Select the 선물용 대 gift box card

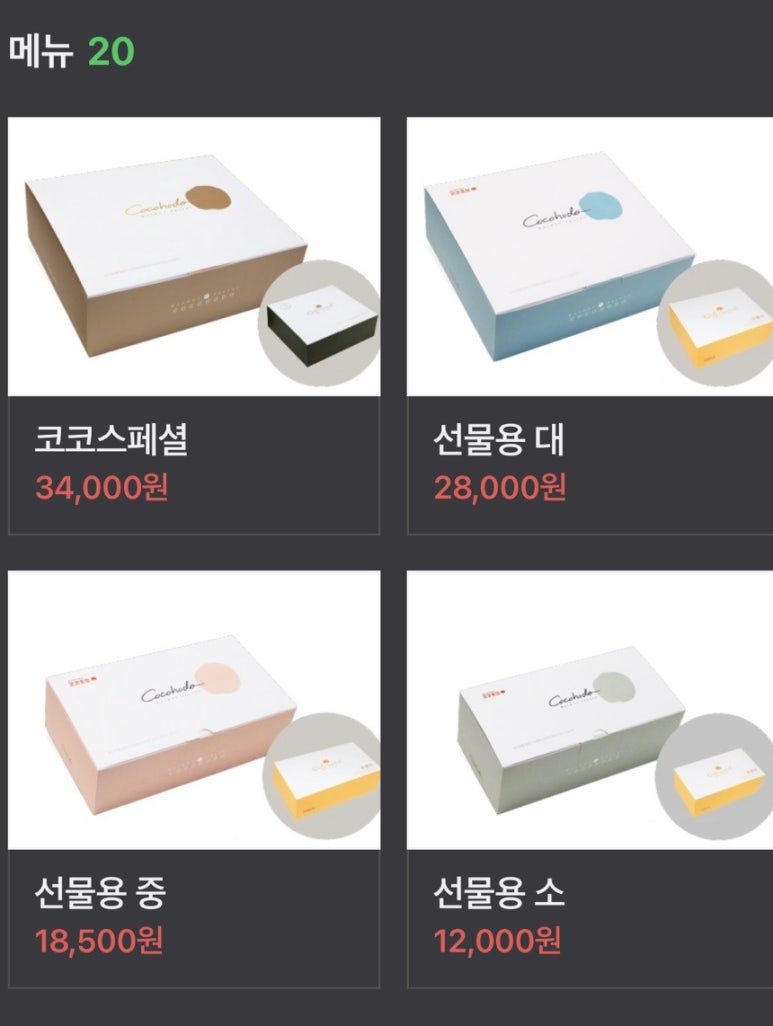(x=590, y=326)
